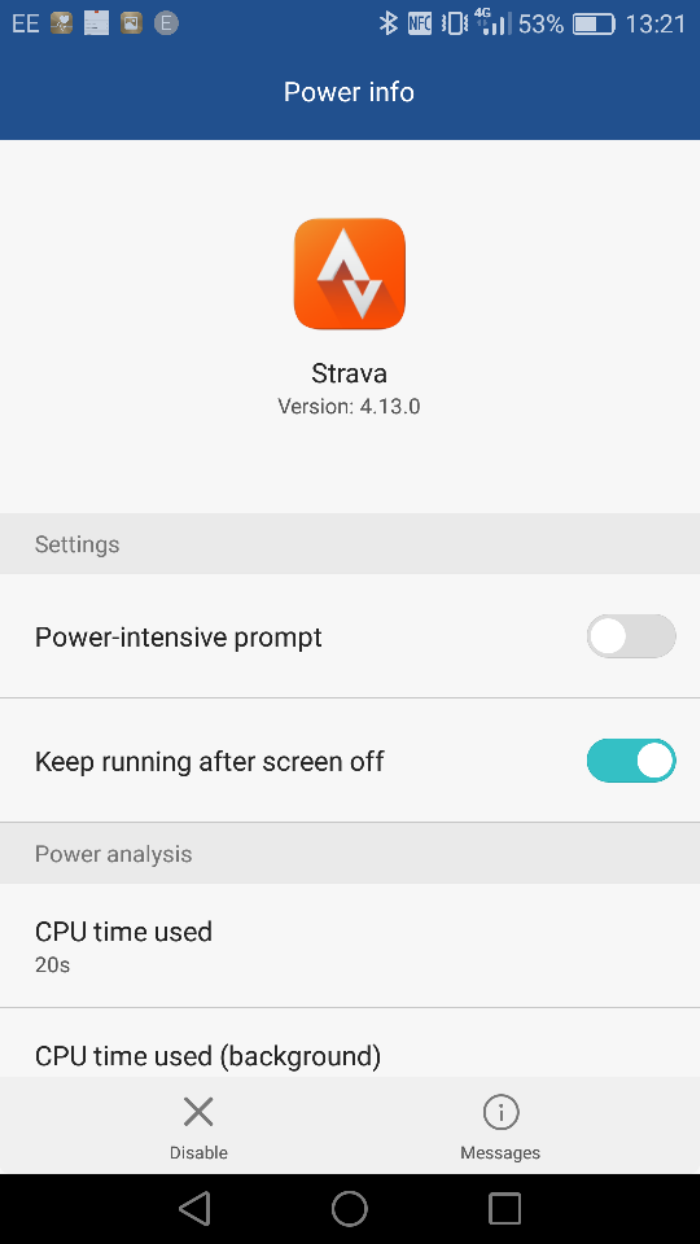The height and width of the screenshot is (1244, 700).
Task: Enable the Power-intensive prompt switch
Action: tap(631, 636)
